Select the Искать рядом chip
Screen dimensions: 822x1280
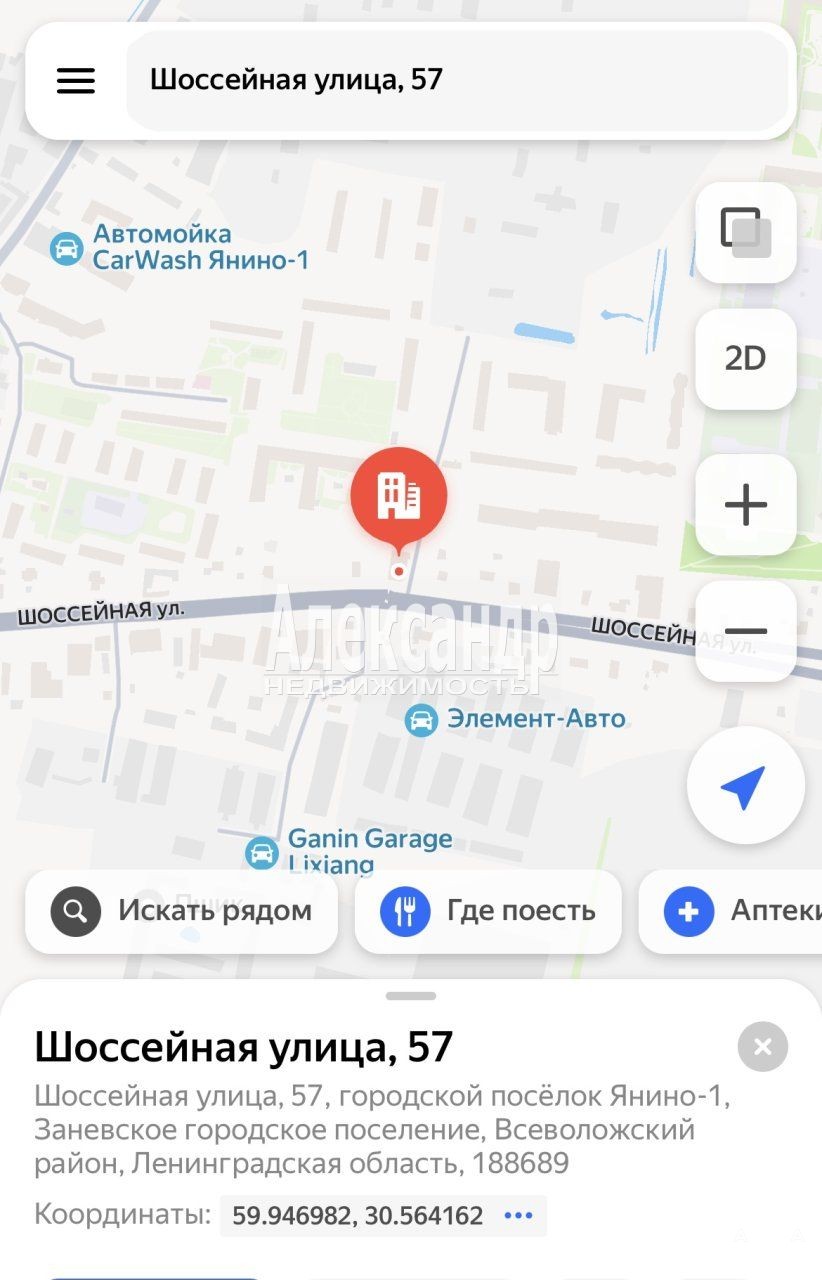181,911
